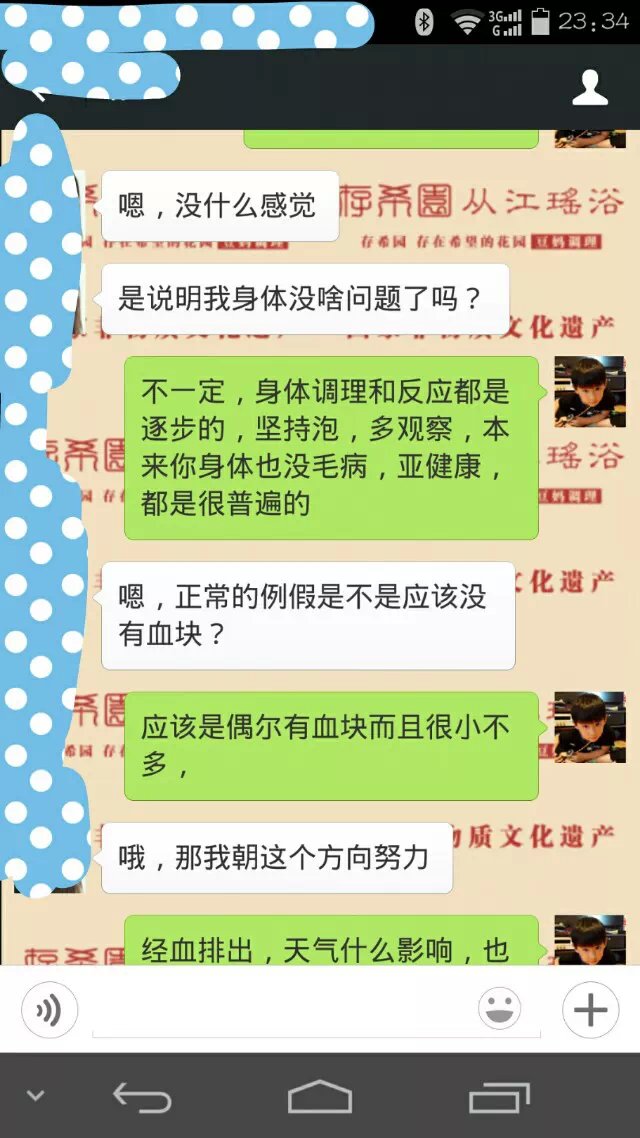Go back with system back button
The width and height of the screenshot is (640, 1138).
(x=142, y=1097)
